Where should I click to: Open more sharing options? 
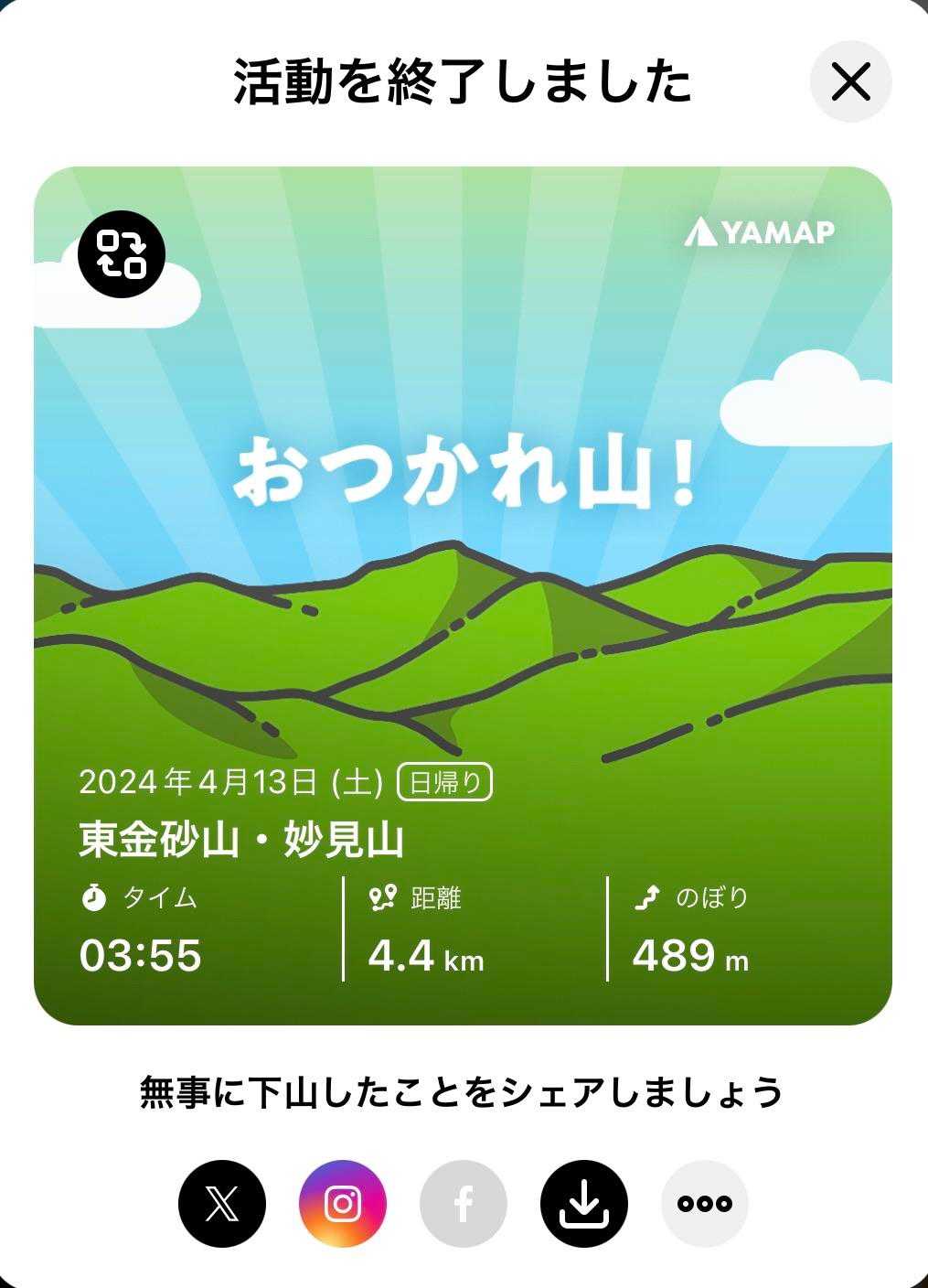click(x=704, y=1204)
